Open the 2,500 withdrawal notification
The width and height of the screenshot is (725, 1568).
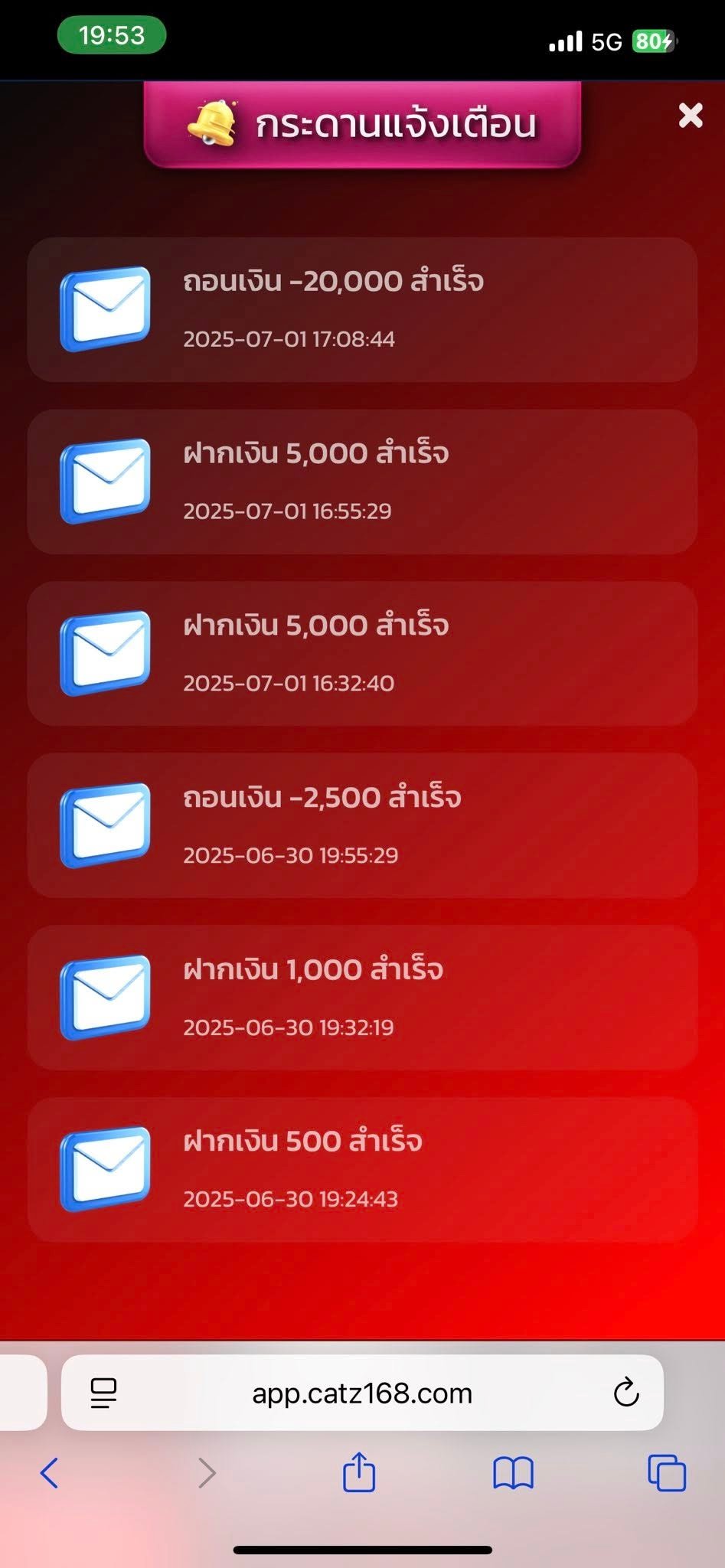pyautogui.click(x=362, y=825)
